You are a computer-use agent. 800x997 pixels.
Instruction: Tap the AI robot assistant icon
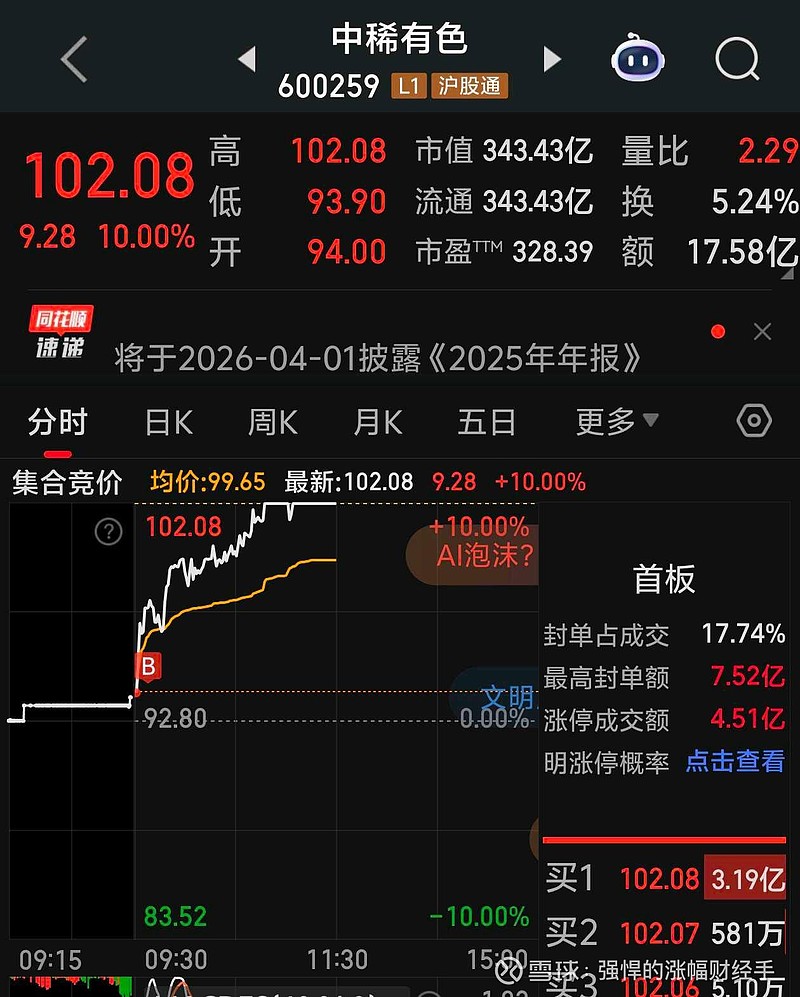[x=637, y=59]
